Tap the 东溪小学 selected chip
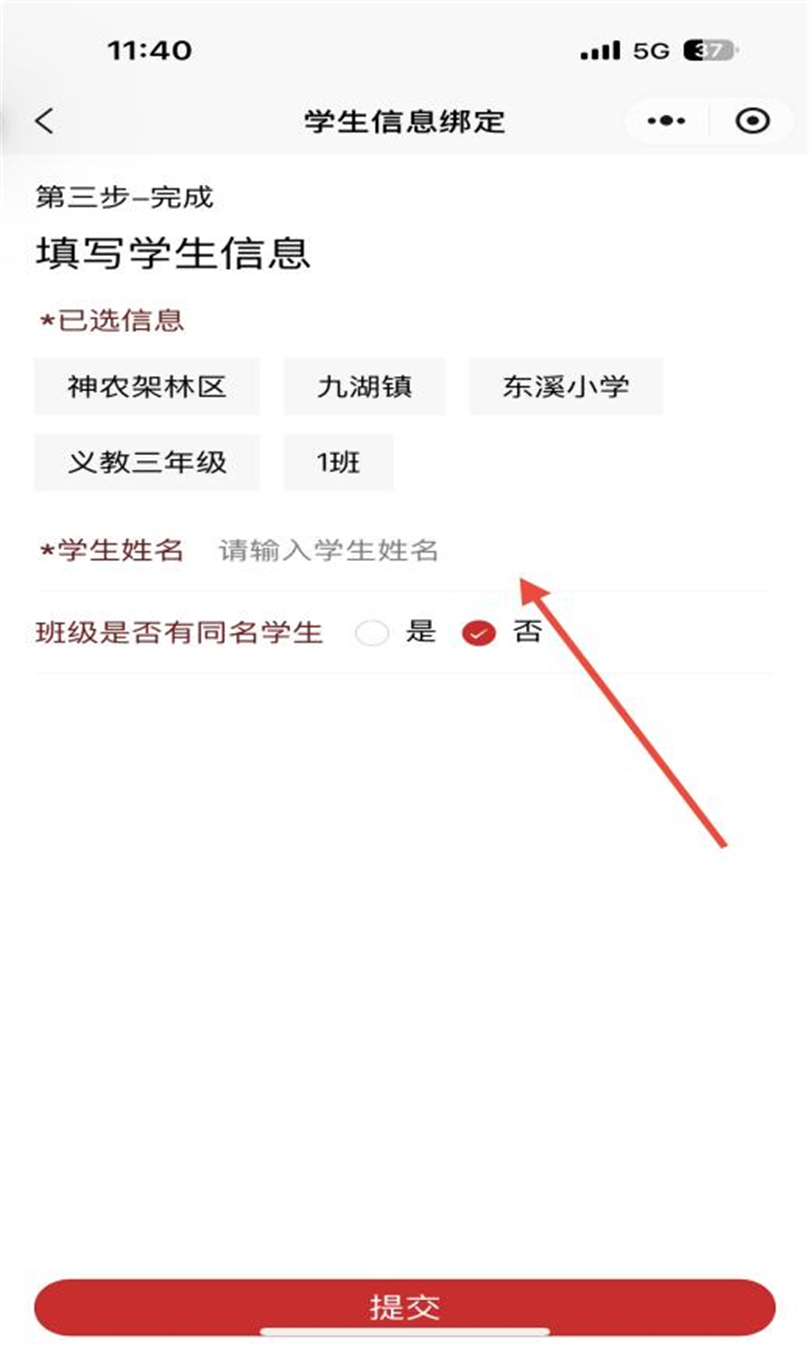 point(565,387)
